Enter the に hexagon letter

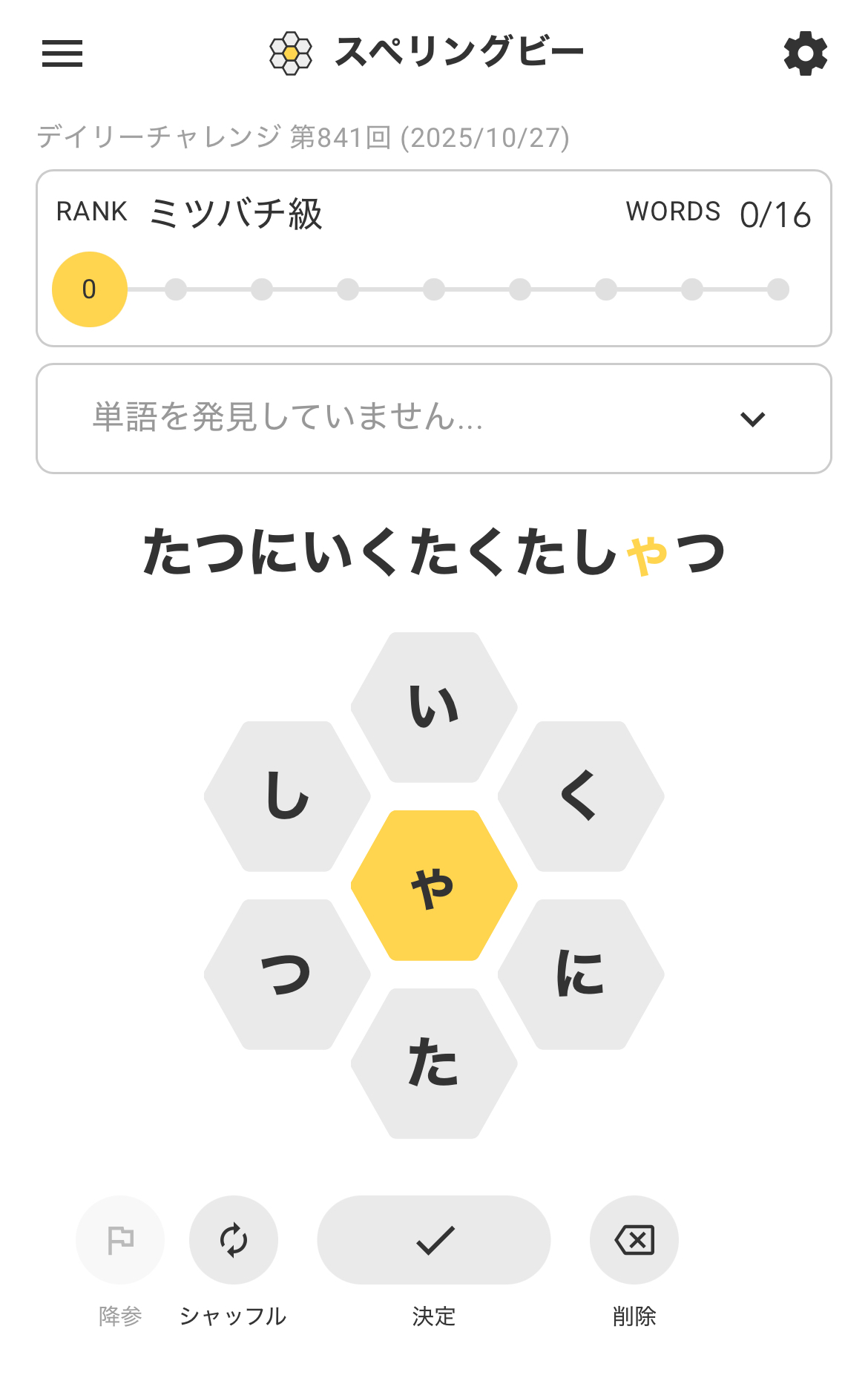580,974
